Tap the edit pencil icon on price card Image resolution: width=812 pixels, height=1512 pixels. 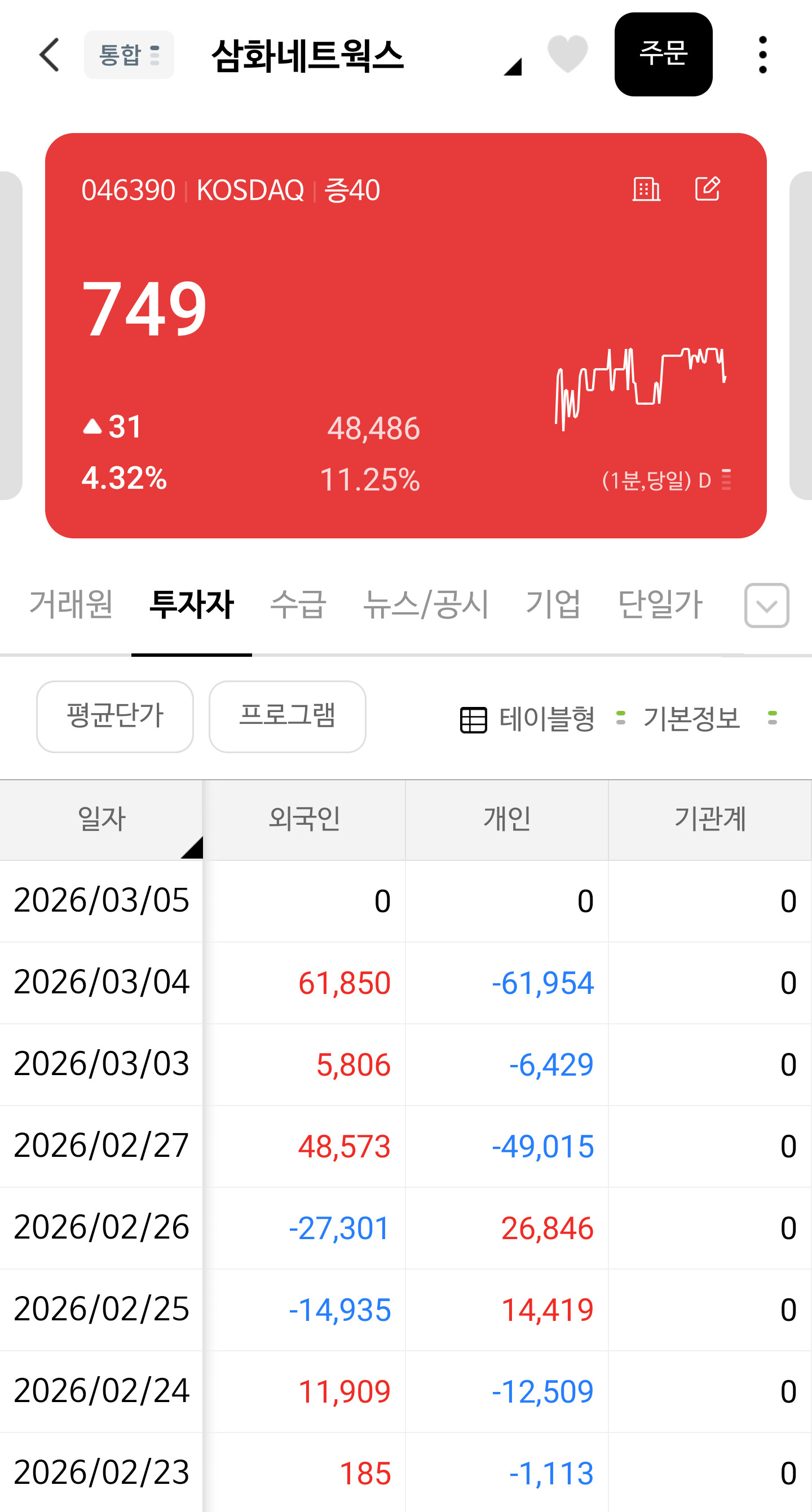click(707, 189)
